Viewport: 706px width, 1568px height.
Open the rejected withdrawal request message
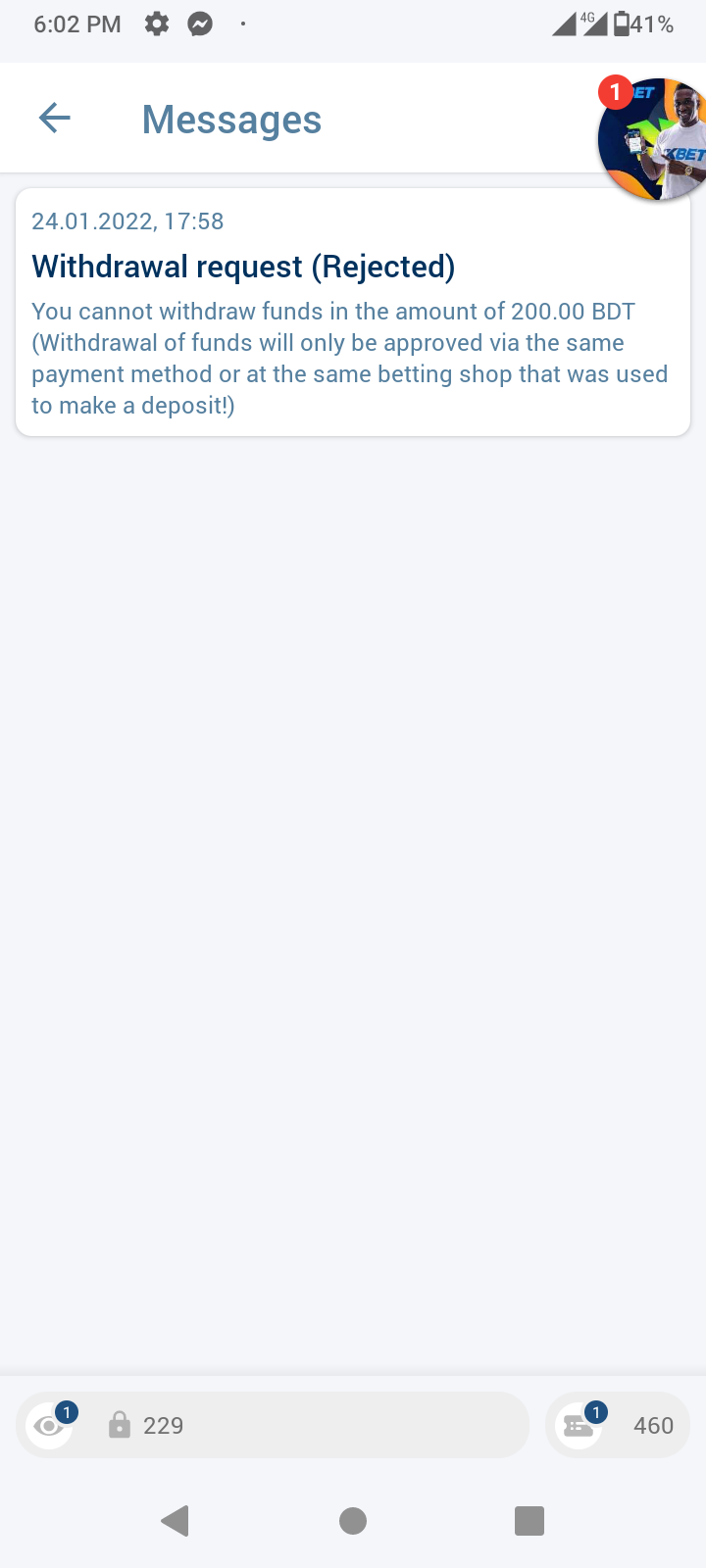pyautogui.click(x=353, y=312)
